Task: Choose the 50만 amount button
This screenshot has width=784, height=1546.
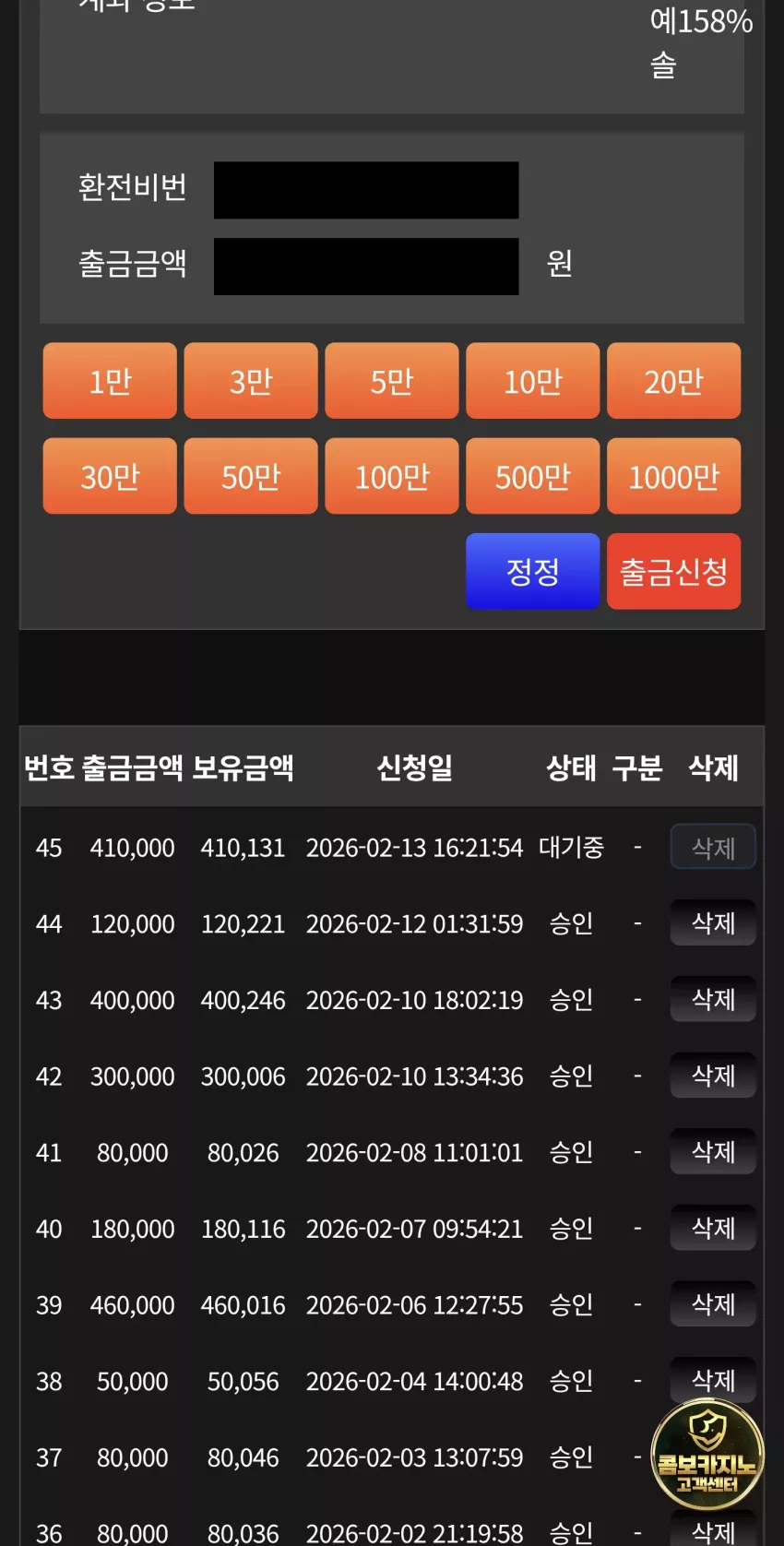Action: point(251,476)
